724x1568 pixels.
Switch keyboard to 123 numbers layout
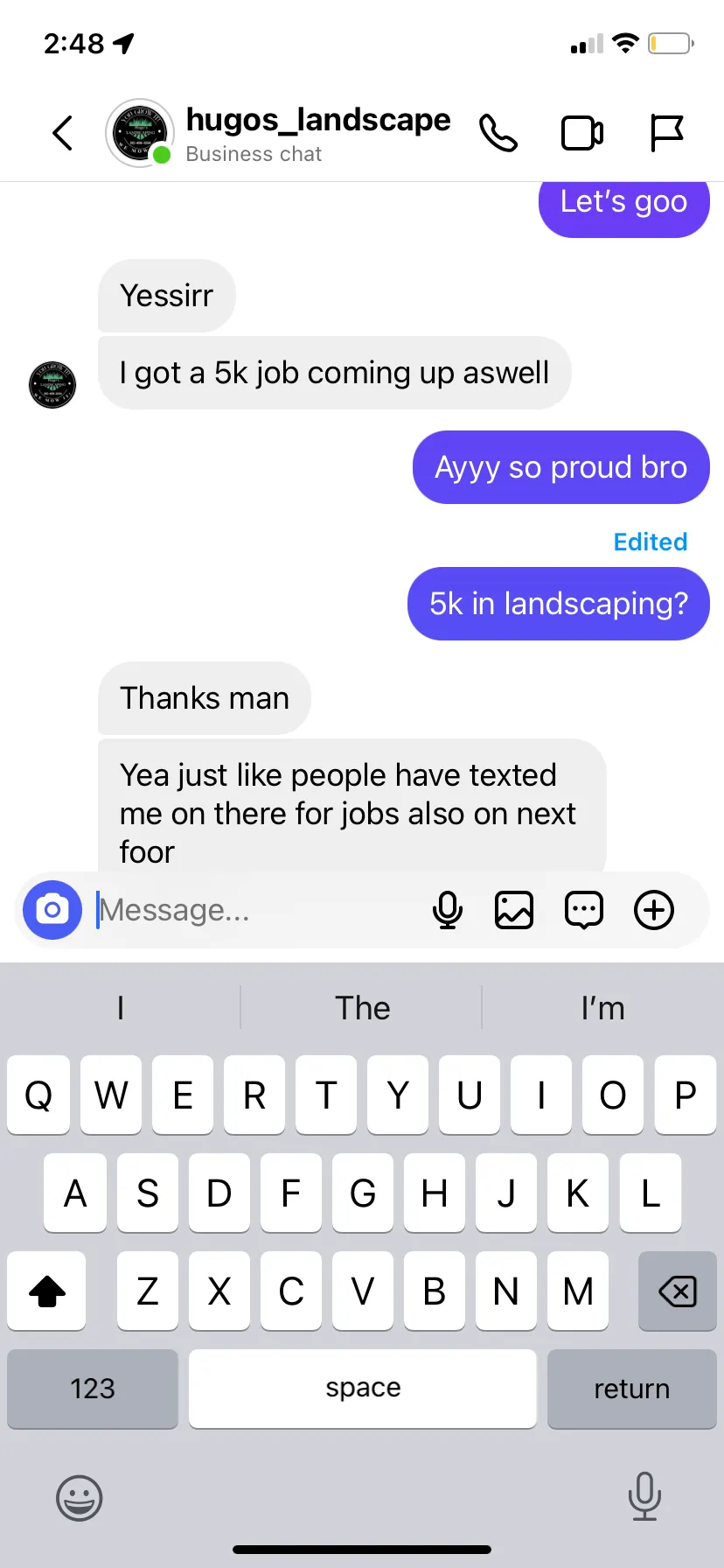click(x=93, y=1389)
